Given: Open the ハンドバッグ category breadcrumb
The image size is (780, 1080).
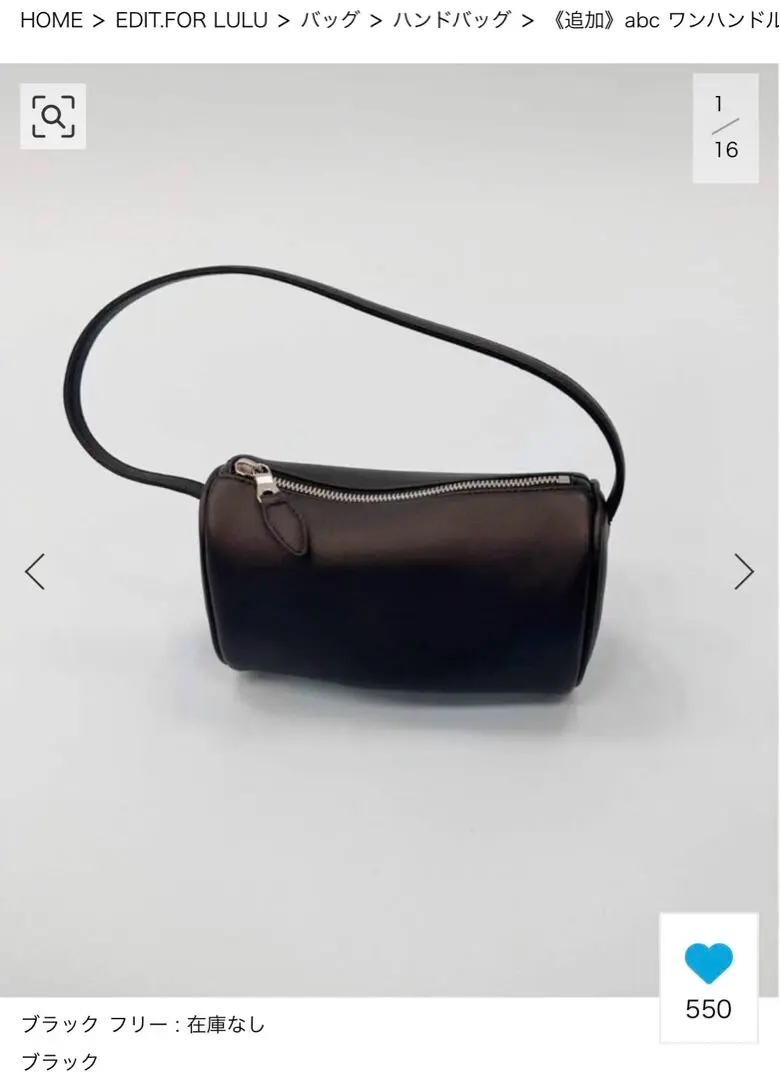Looking at the screenshot, I should 452,20.
